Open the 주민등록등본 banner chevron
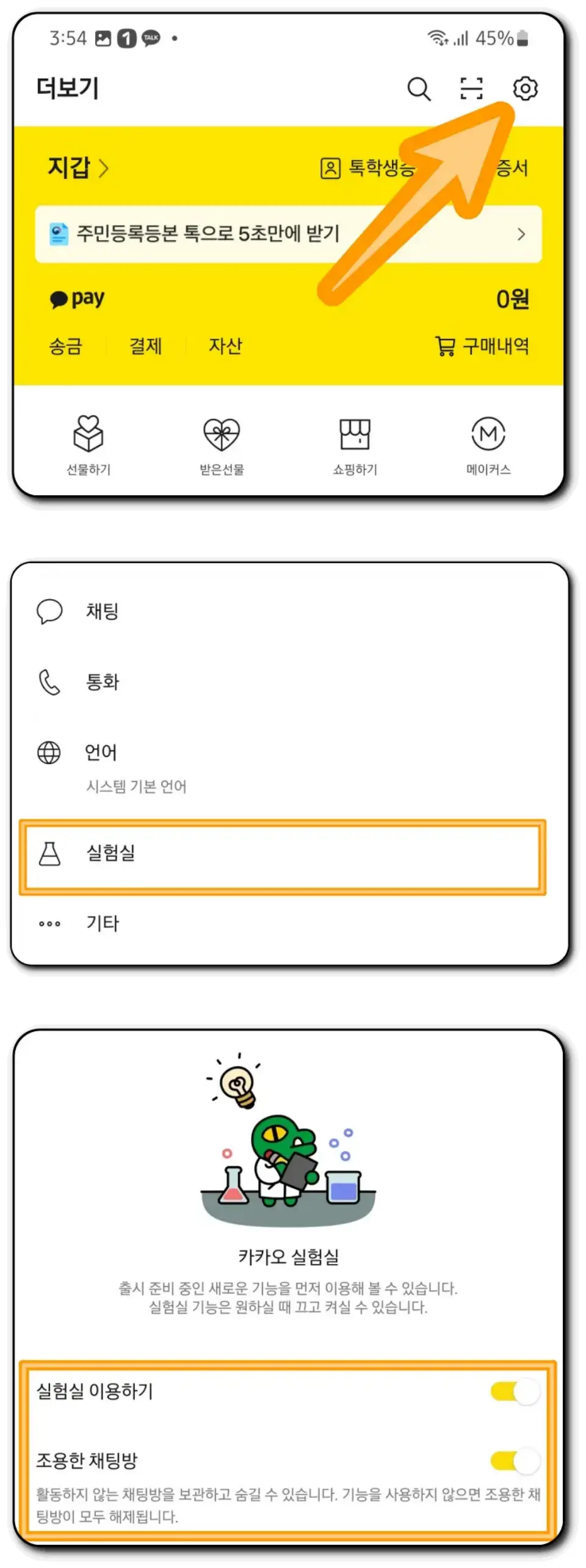 coord(522,234)
